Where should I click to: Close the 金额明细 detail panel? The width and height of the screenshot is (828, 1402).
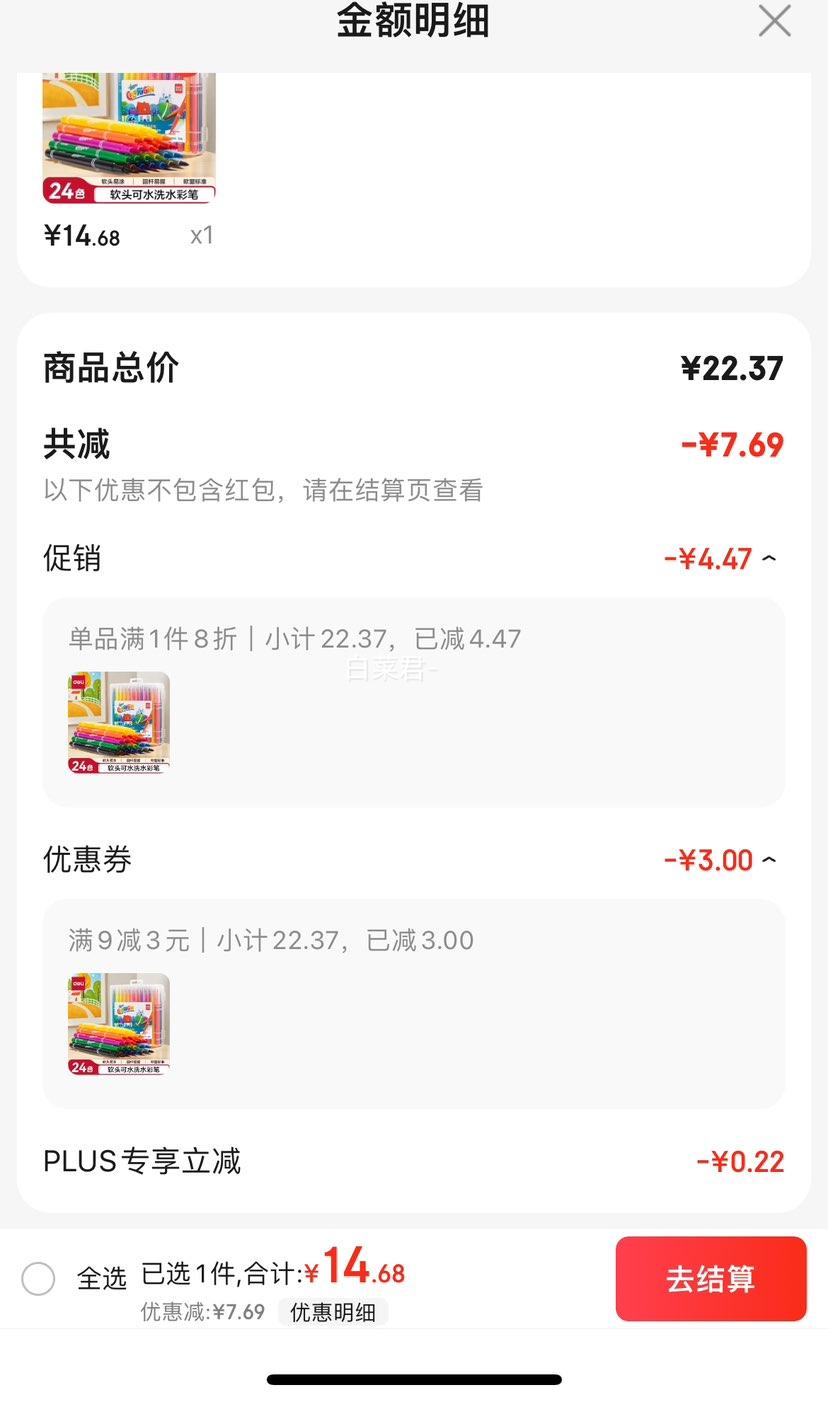tap(774, 22)
